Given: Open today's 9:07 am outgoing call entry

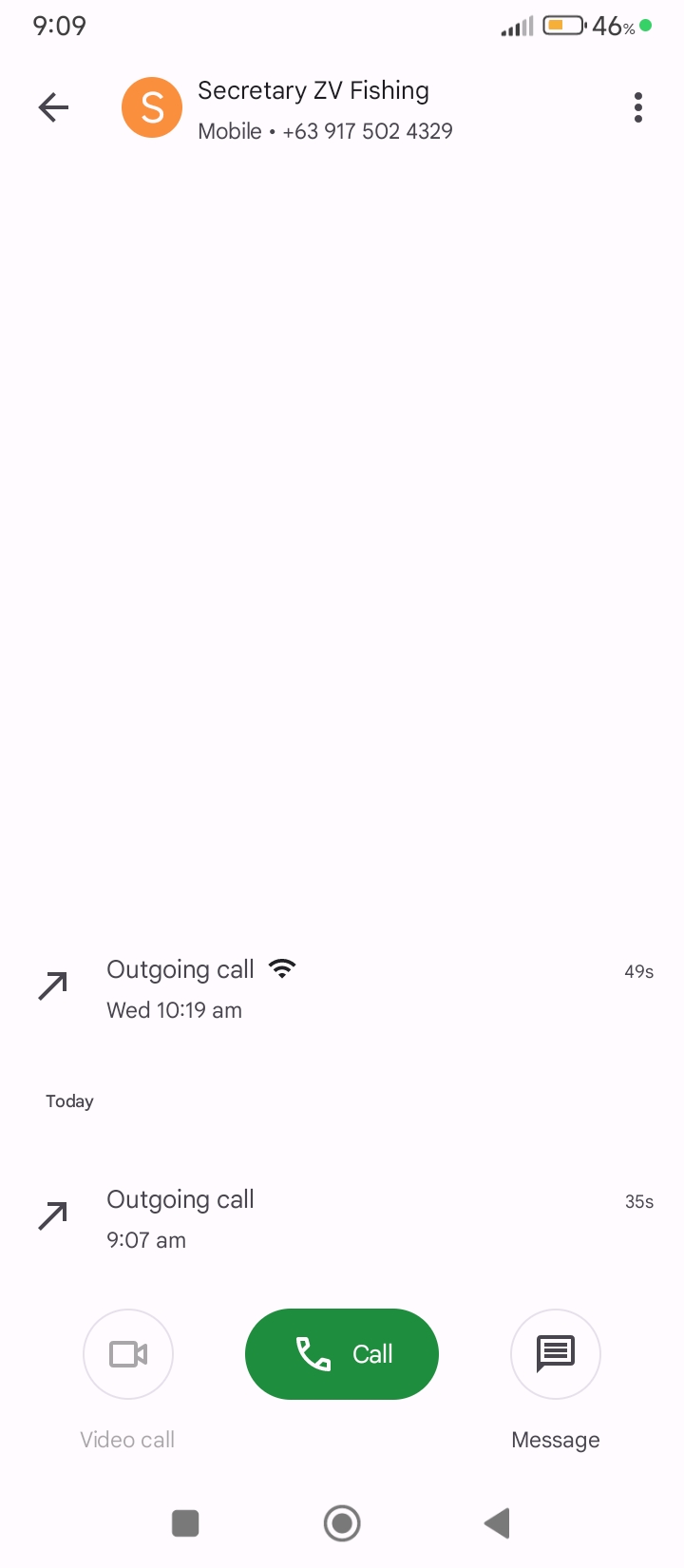Looking at the screenshot, I should click(x=342, y=1218).
